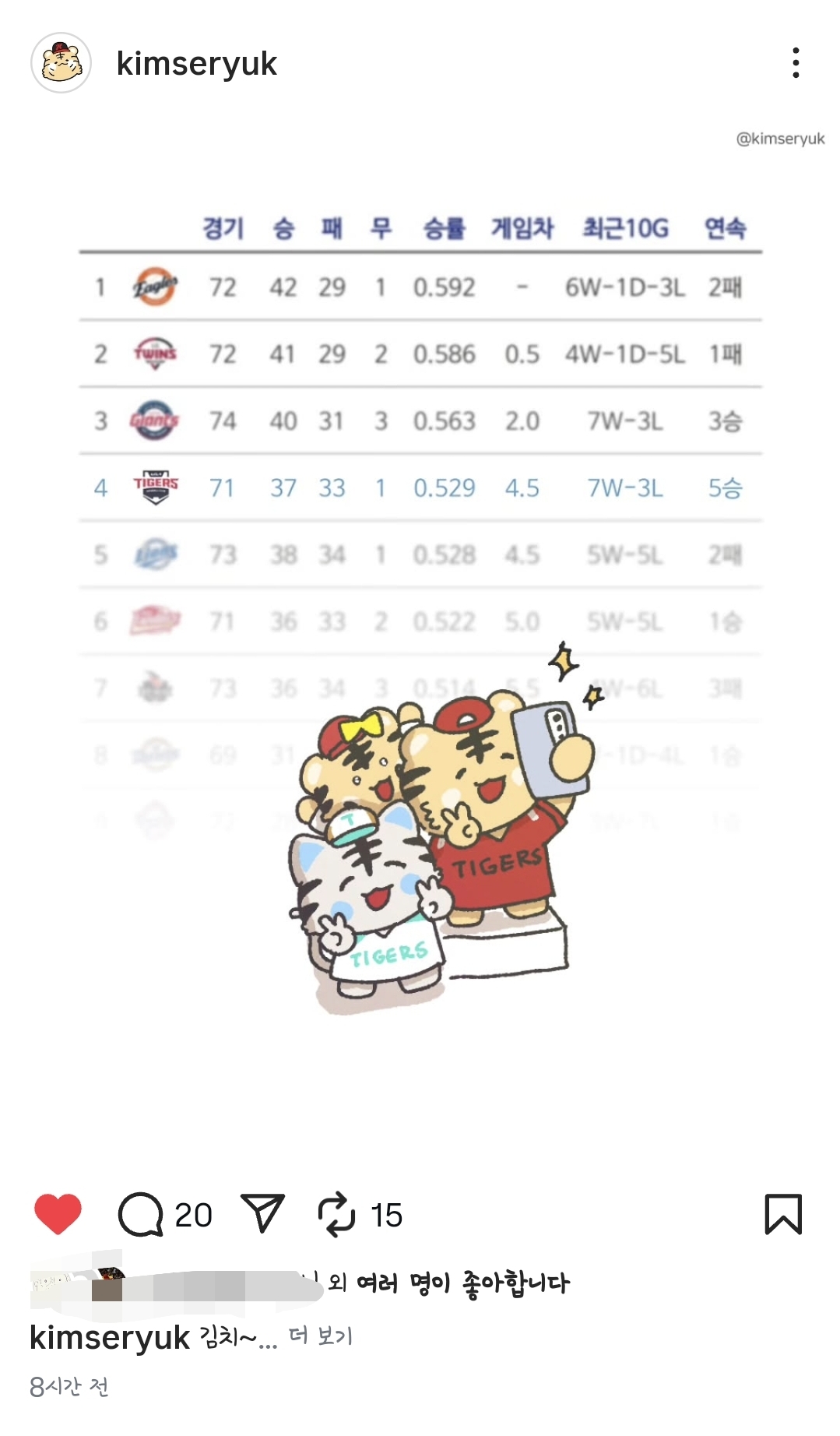Unlike the post with the red heart
Image resolution: width=840 pixels, height=1436 pixels.
[x=58, y=1214]
